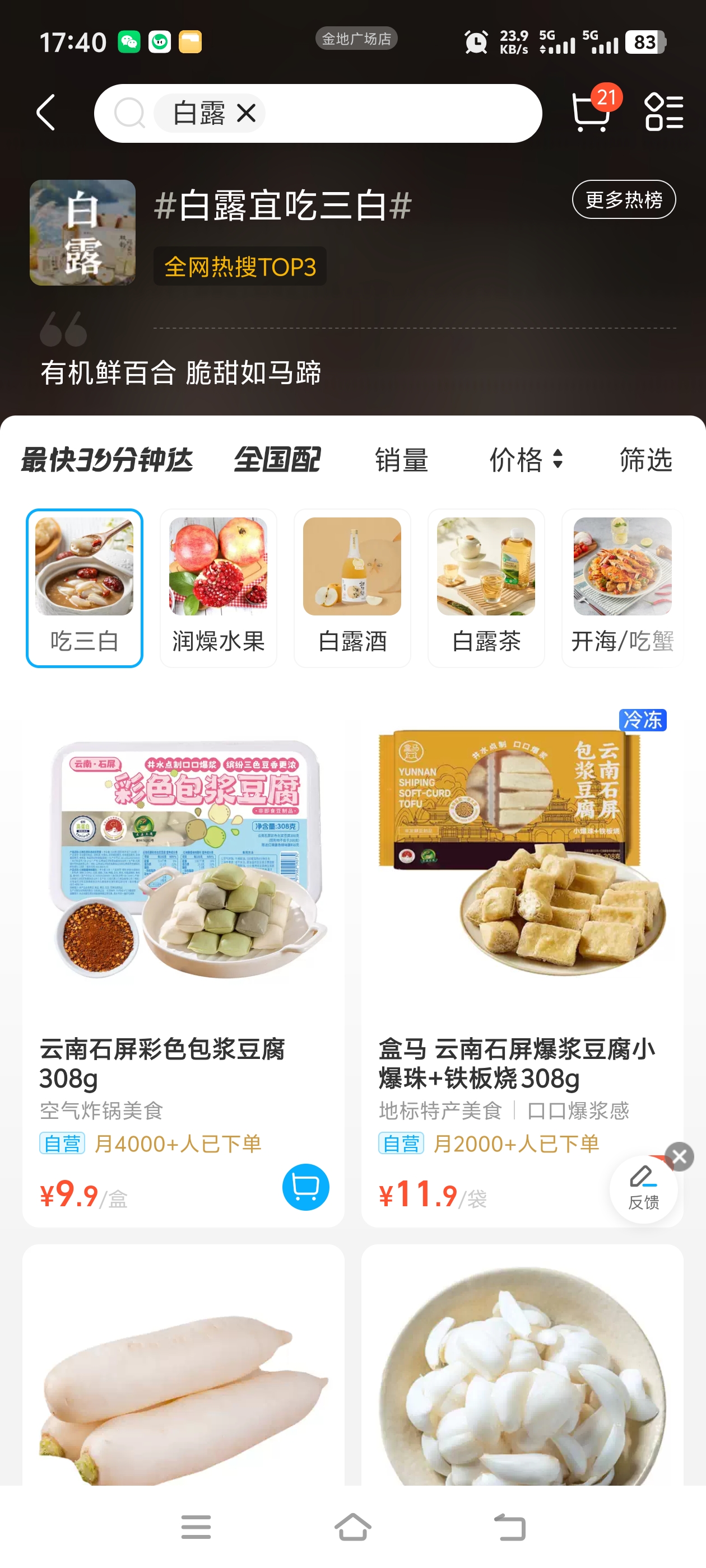Dismiss the floating 反馈 button
Viewport: 706px width, 1568px height.
pos(679,1156)
